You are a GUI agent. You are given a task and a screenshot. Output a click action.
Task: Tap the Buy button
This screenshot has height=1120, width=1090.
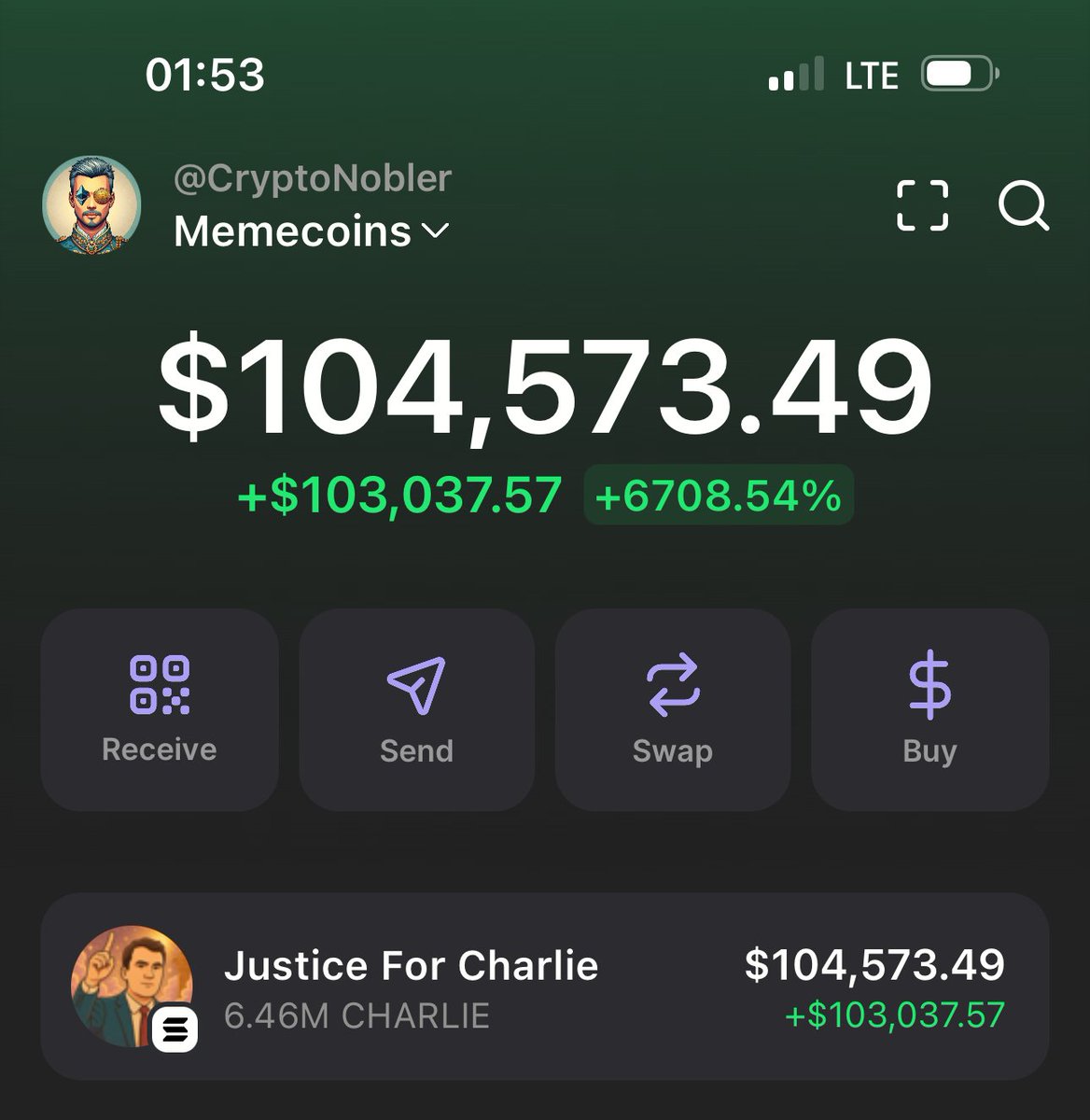[929, 709]
